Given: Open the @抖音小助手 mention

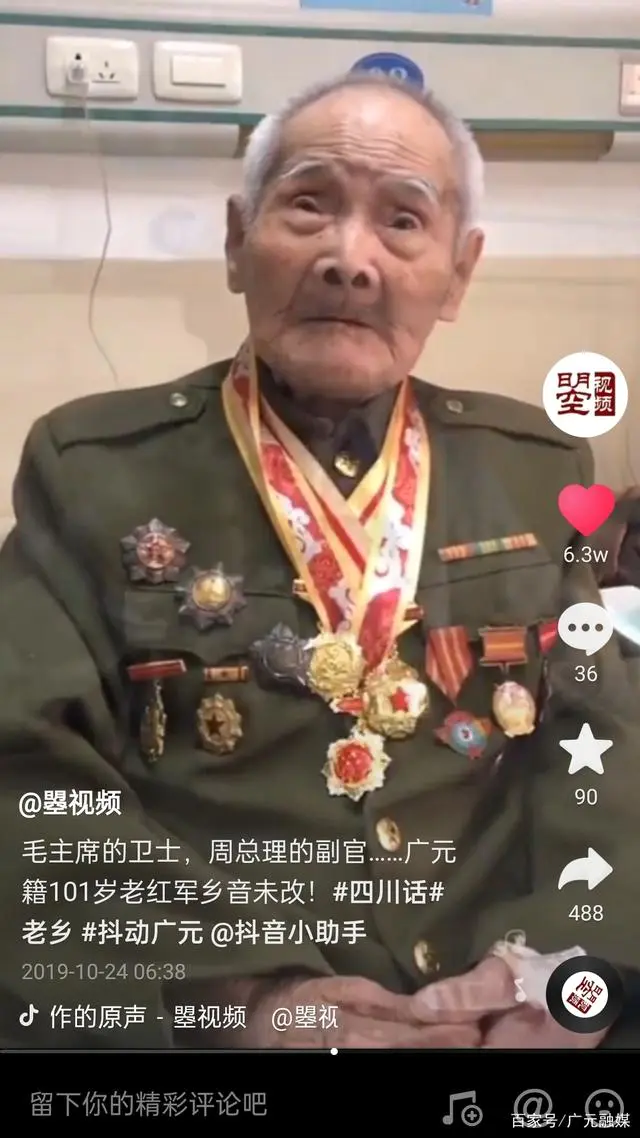Looking at the screenshot, I should (x=288, y=932).
